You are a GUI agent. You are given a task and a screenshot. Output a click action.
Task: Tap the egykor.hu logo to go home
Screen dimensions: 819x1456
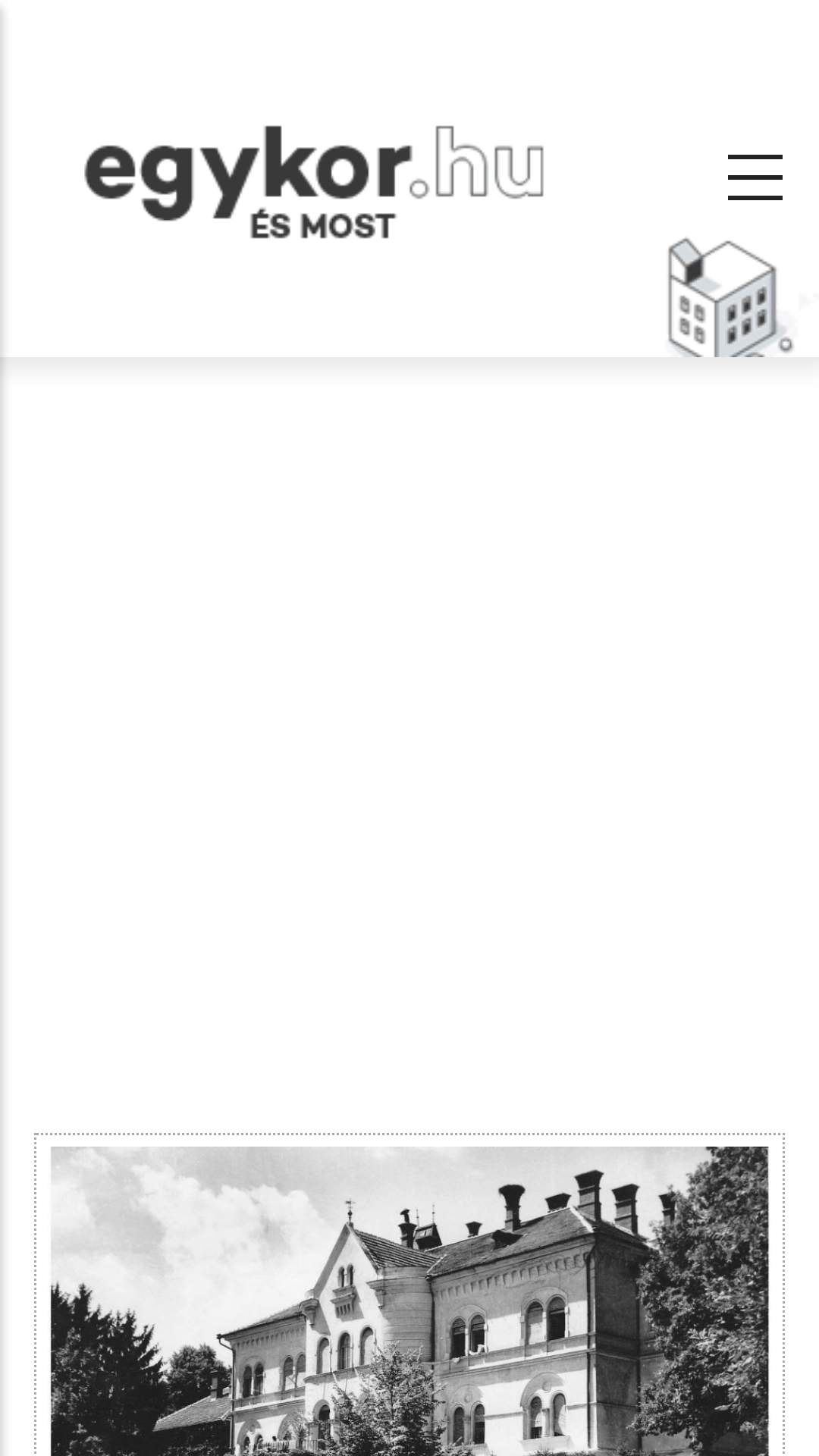[x=314, y=180]
